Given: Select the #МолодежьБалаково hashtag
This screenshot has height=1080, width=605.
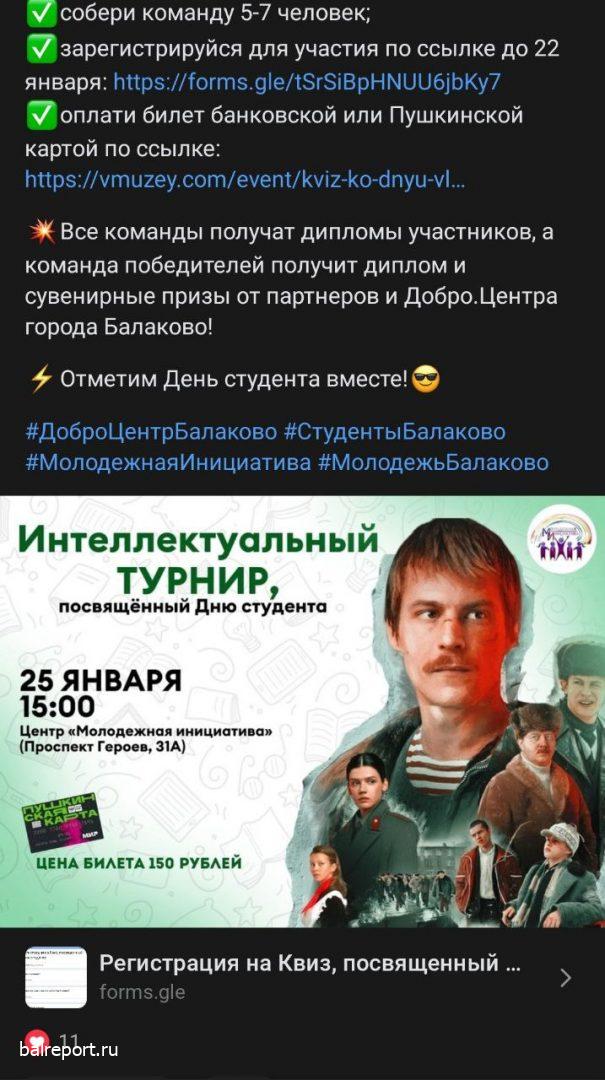Looking at the screenshot, I should point(433,463).
